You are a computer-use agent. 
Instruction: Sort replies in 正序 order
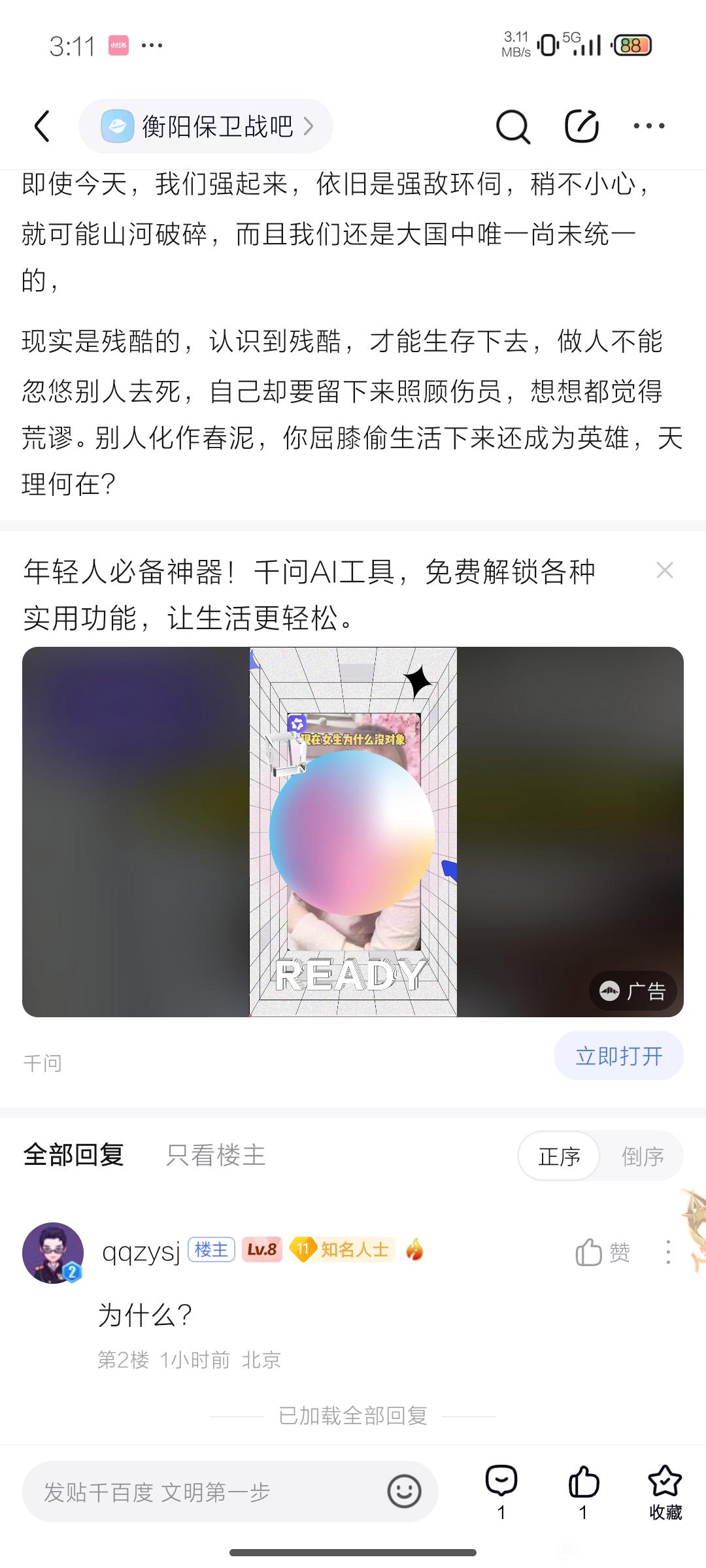coord(559,1156)
